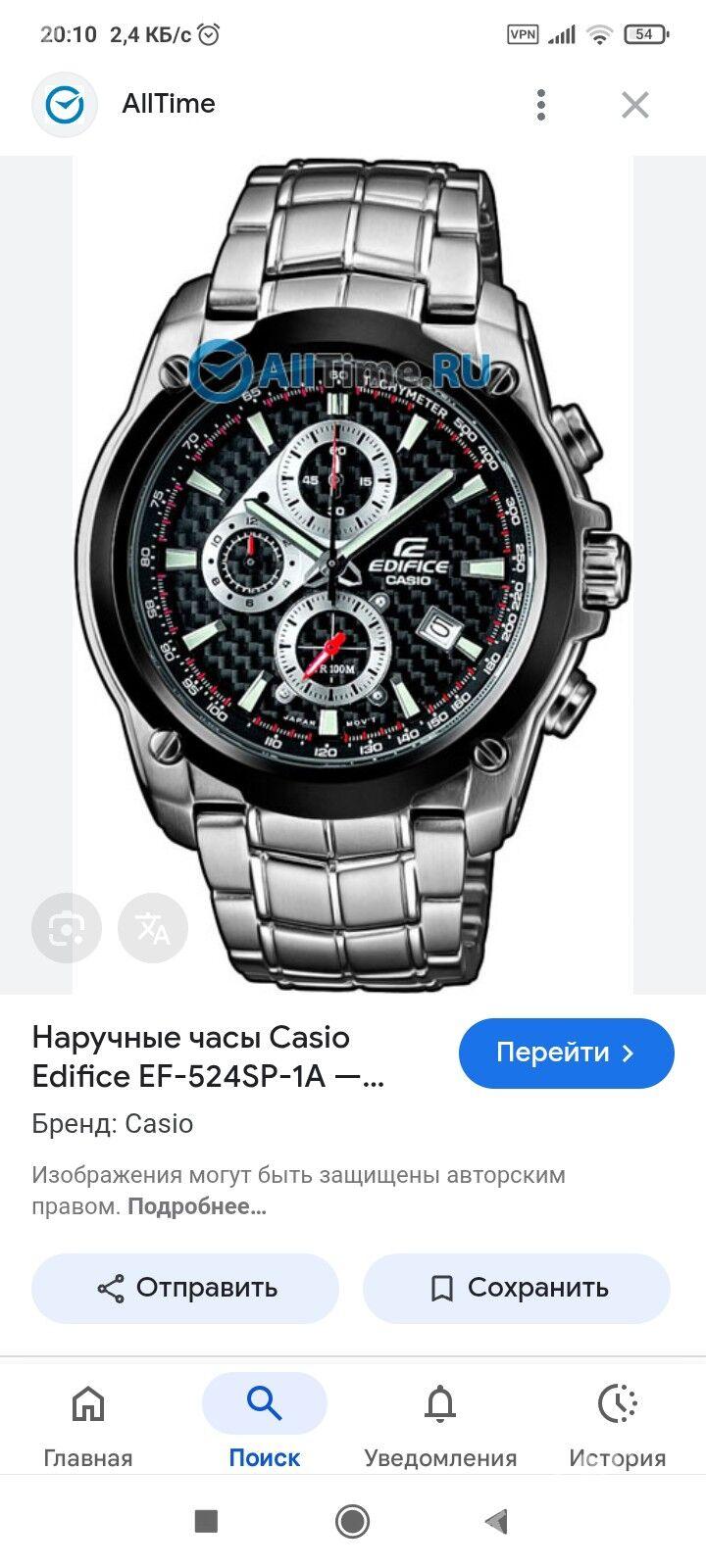Tap the Перейти button
This screenshot has height=1568, width=706.
click(x=566, y=1053)
